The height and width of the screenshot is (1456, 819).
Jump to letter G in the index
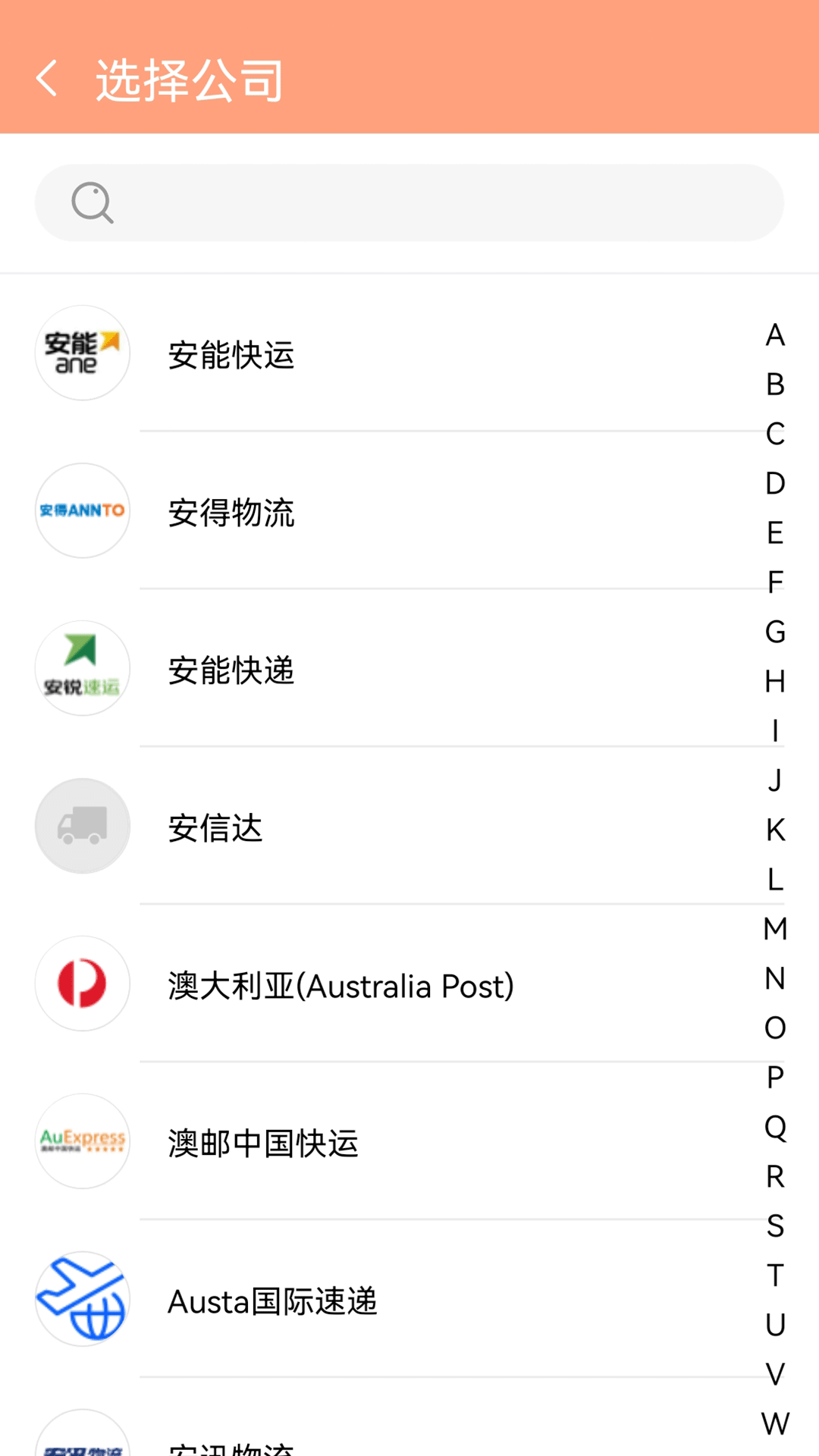click(x=775, y=632)
